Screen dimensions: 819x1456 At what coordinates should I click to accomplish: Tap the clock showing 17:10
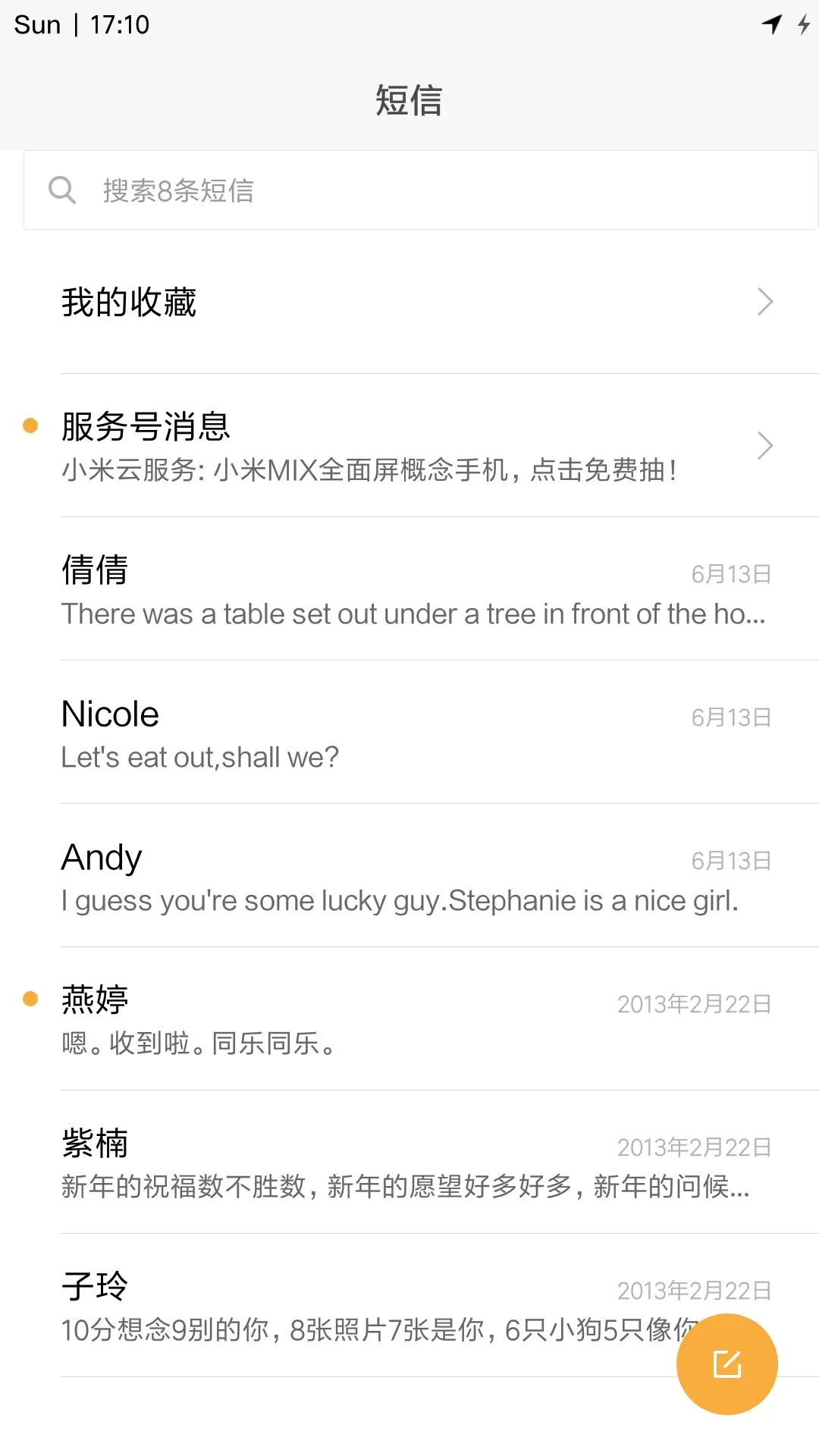click(121, 24)
